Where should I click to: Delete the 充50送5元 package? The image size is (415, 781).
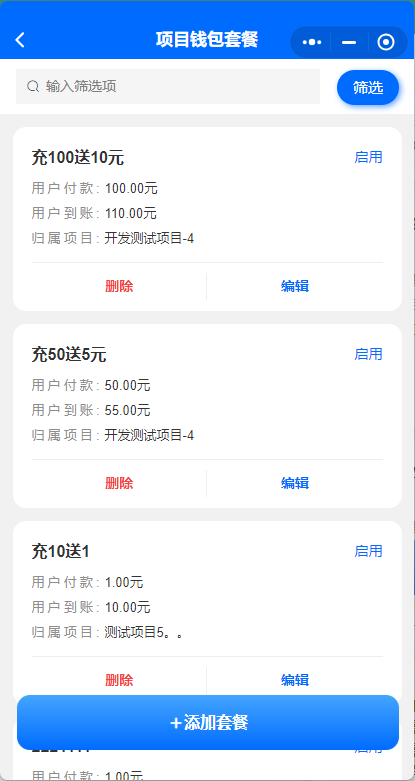pos(119,483)
